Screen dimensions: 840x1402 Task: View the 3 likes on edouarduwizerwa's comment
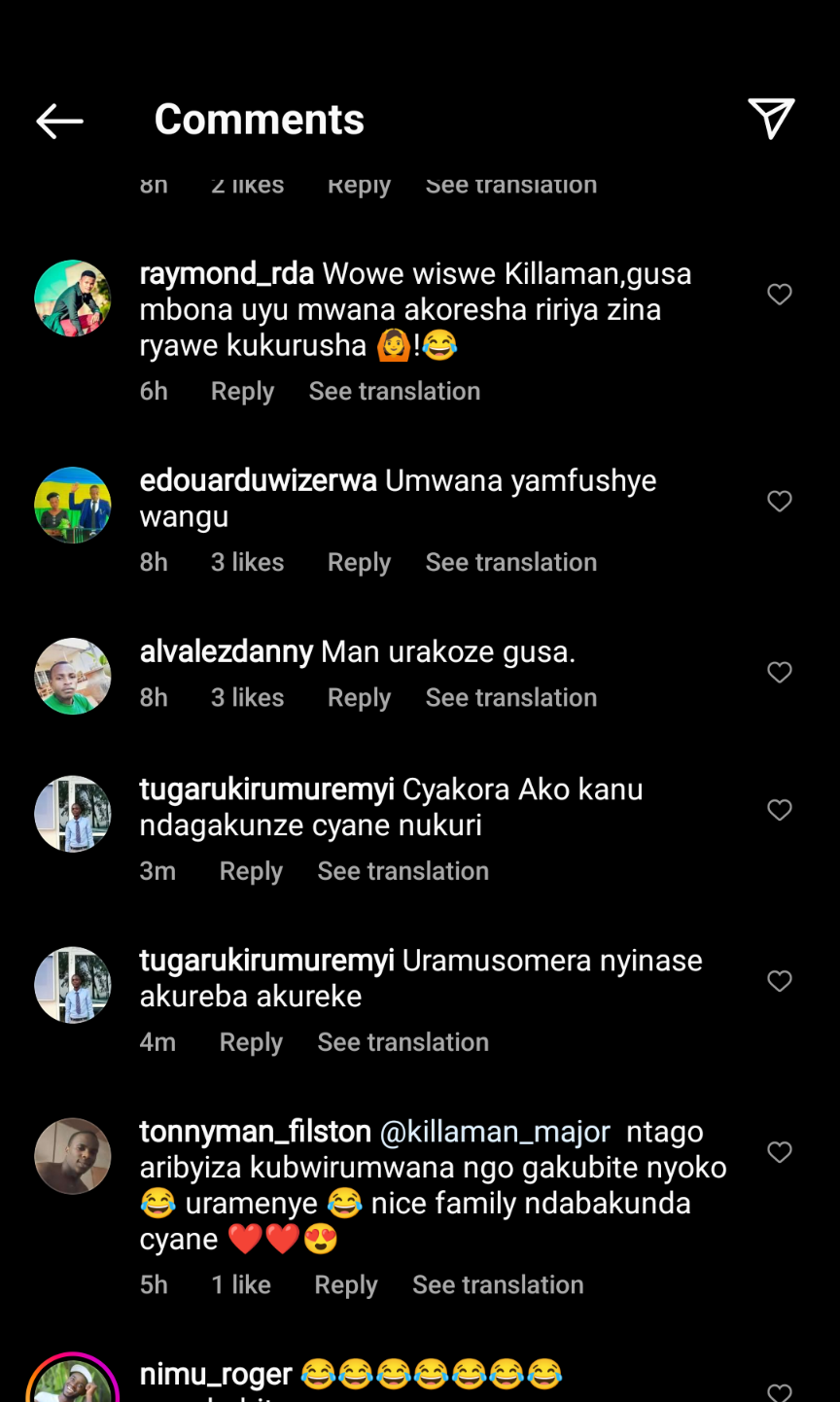(247, 563)
